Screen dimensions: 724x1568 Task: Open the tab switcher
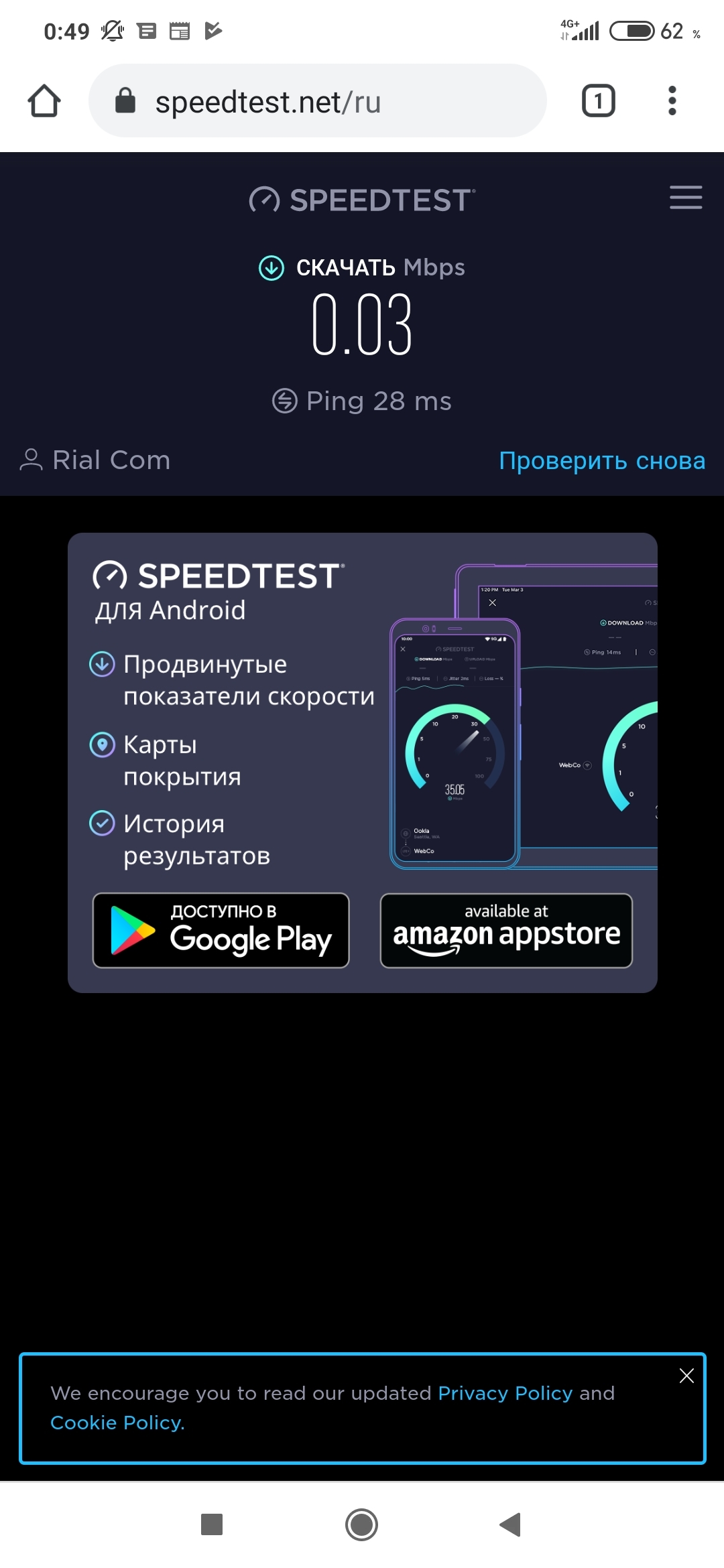598,101
